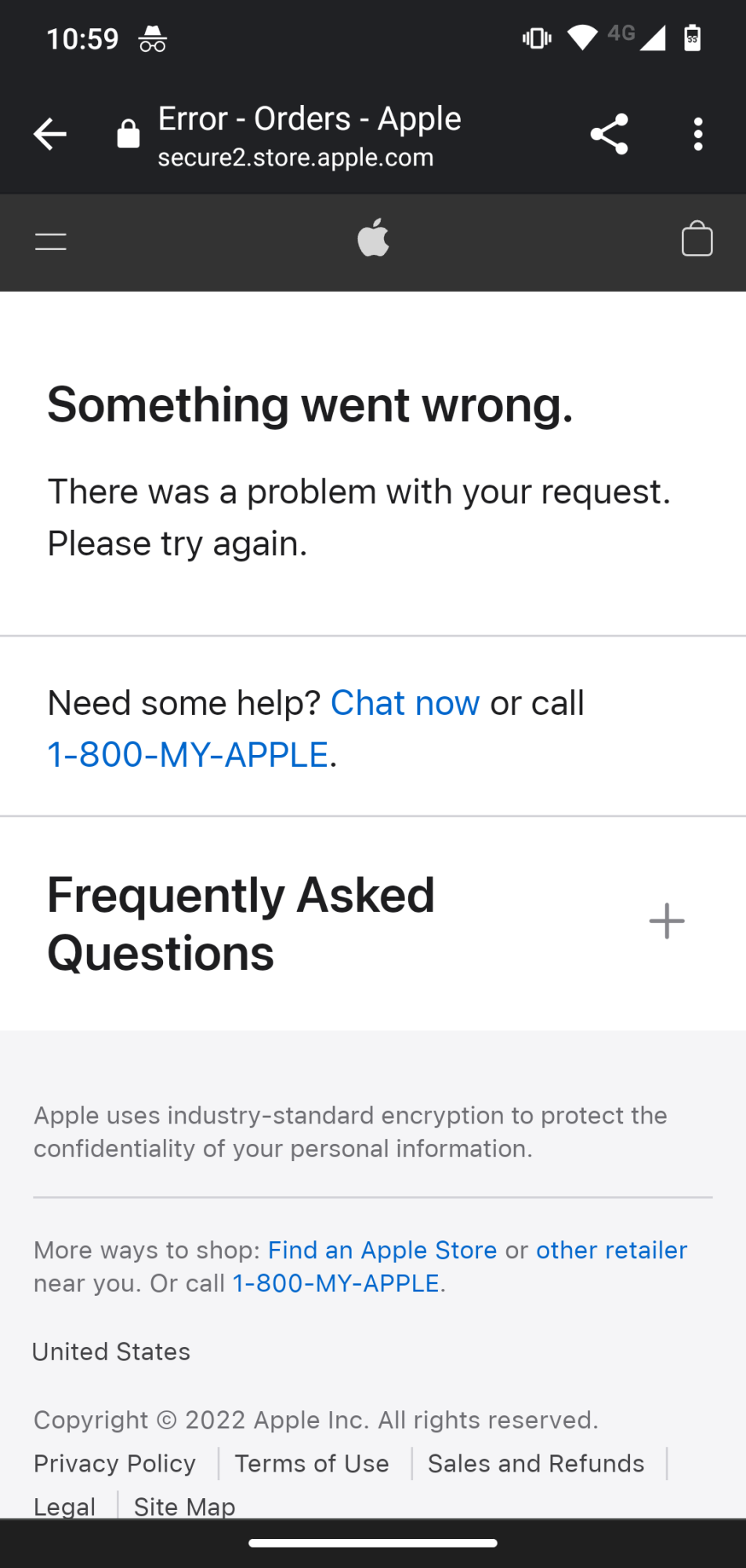The image size is (746, 1568).
Task: Open the Apple site hamburger menu
Action: tap(51, 241)
